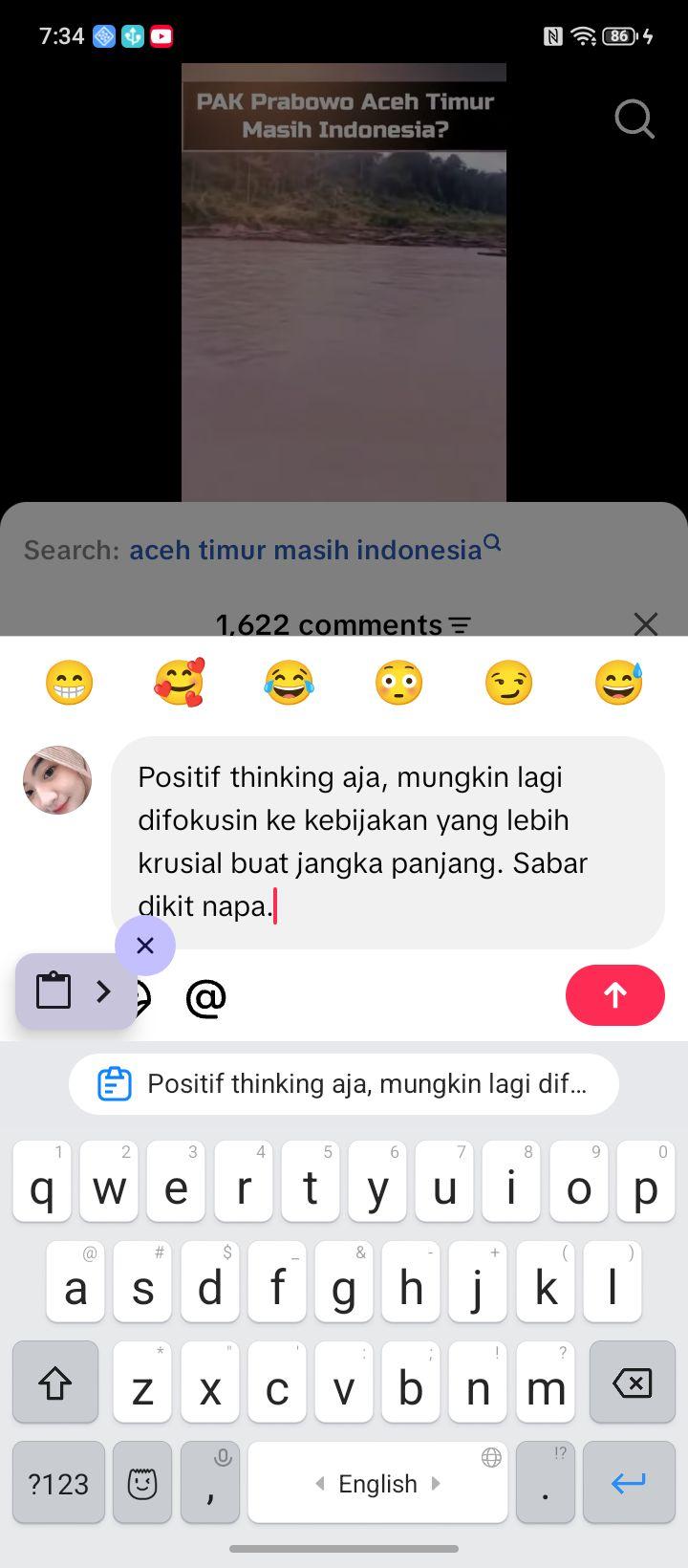
Task: Insert the tears of joy emoji
Action: (x=290, y=683)
